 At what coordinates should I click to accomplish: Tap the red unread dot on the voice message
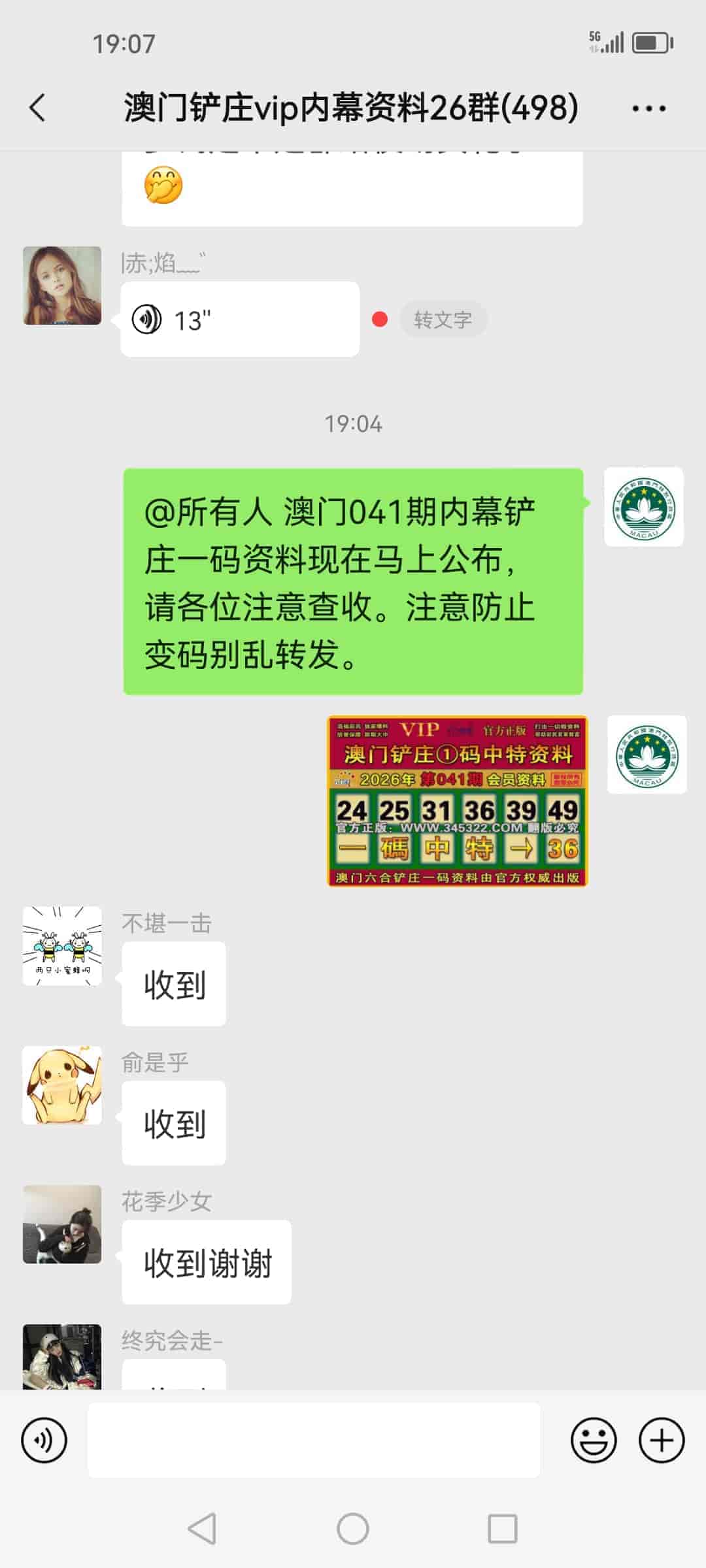click(380, 319)
